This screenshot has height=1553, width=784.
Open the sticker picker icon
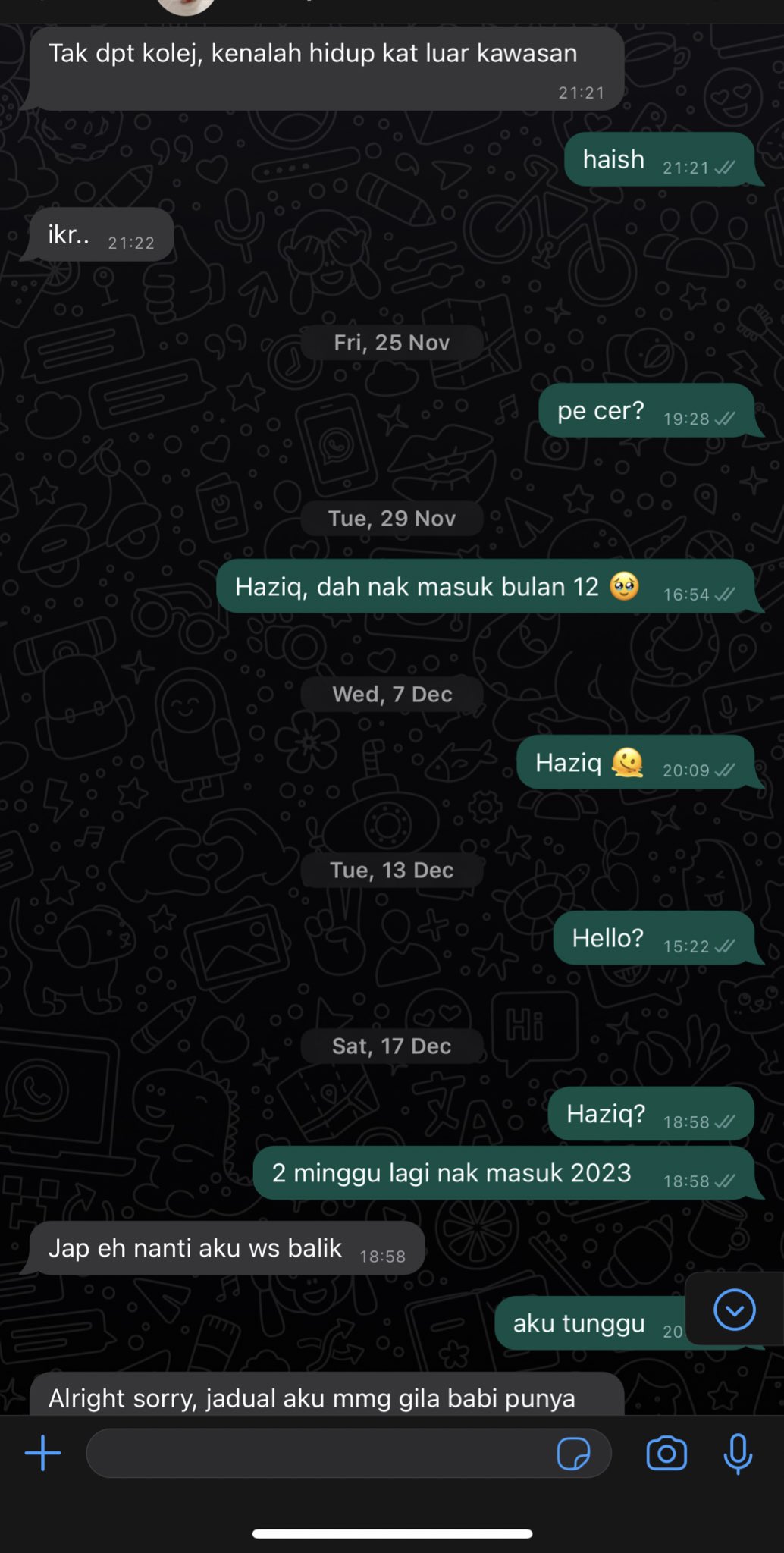tap(573, 1454)
